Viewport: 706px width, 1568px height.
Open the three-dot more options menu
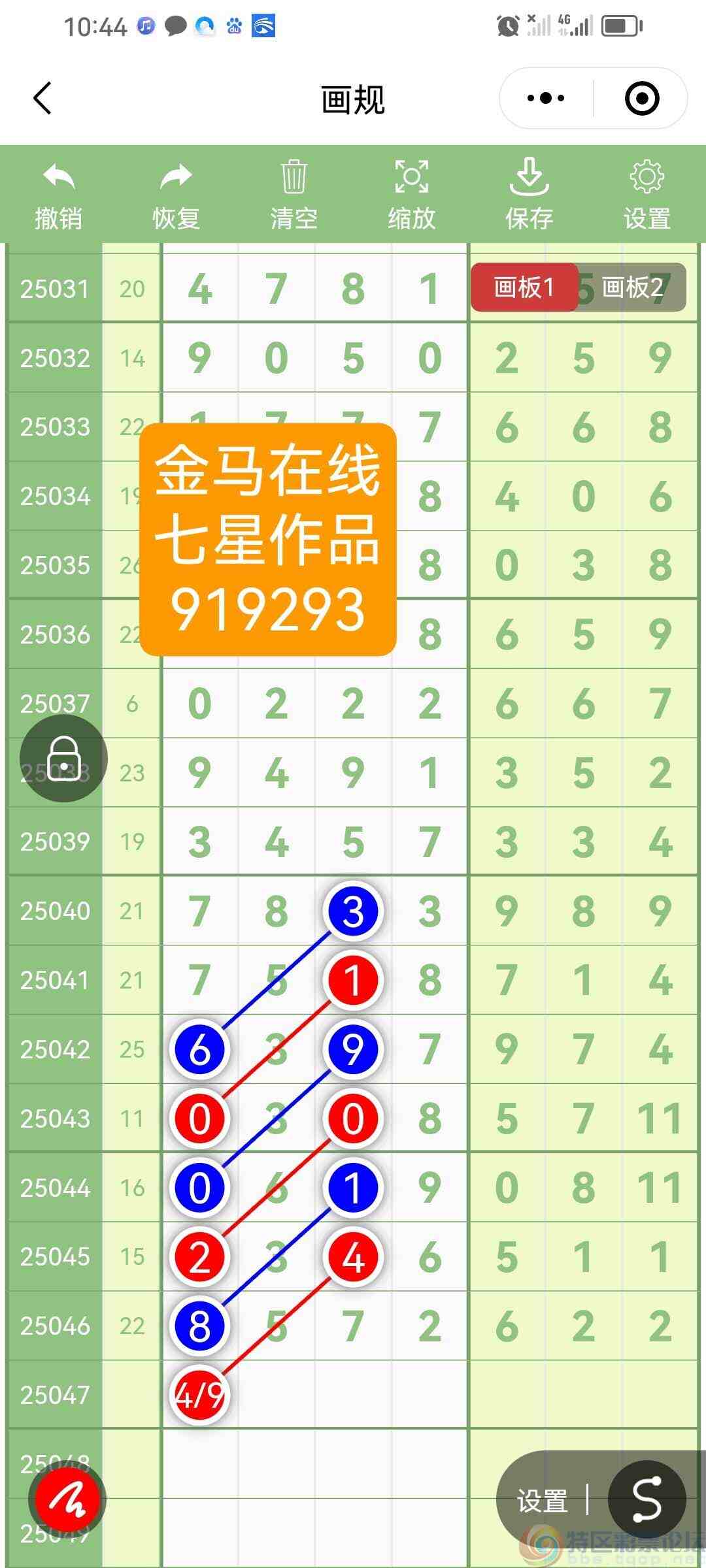click(545, 98)
